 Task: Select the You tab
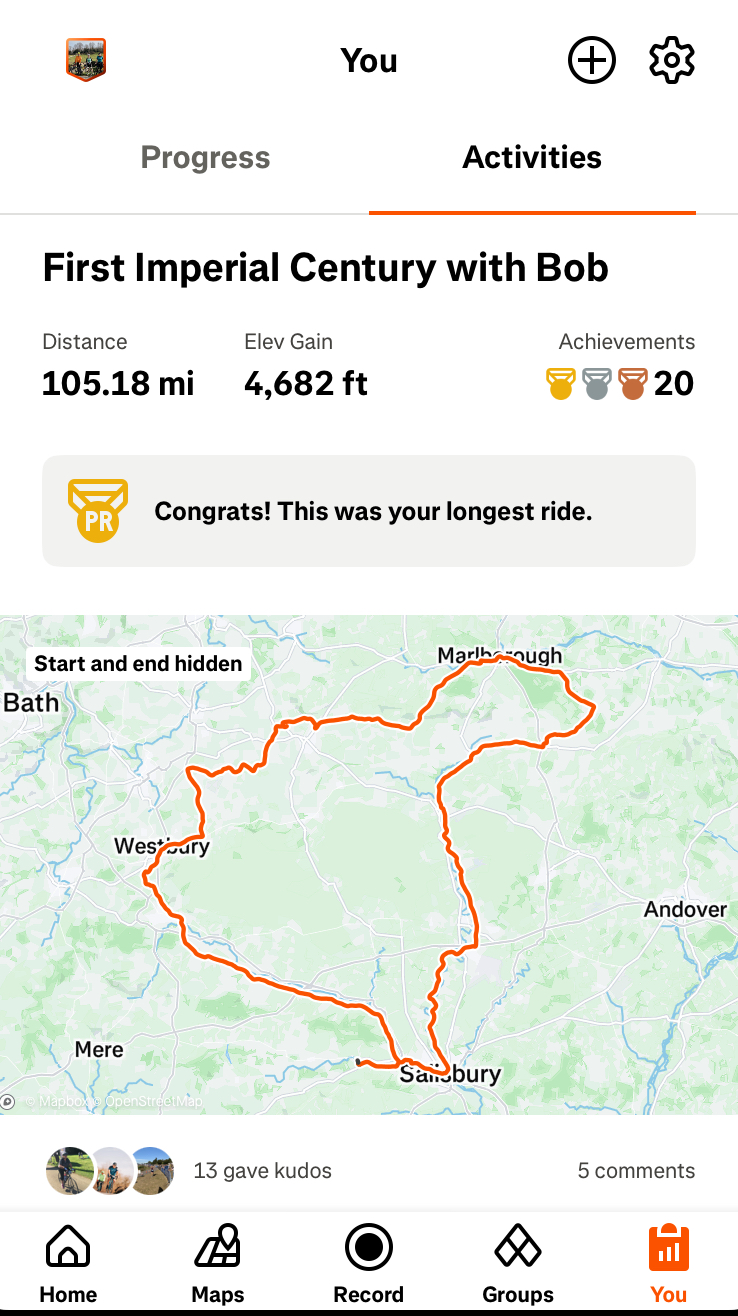668,1264
